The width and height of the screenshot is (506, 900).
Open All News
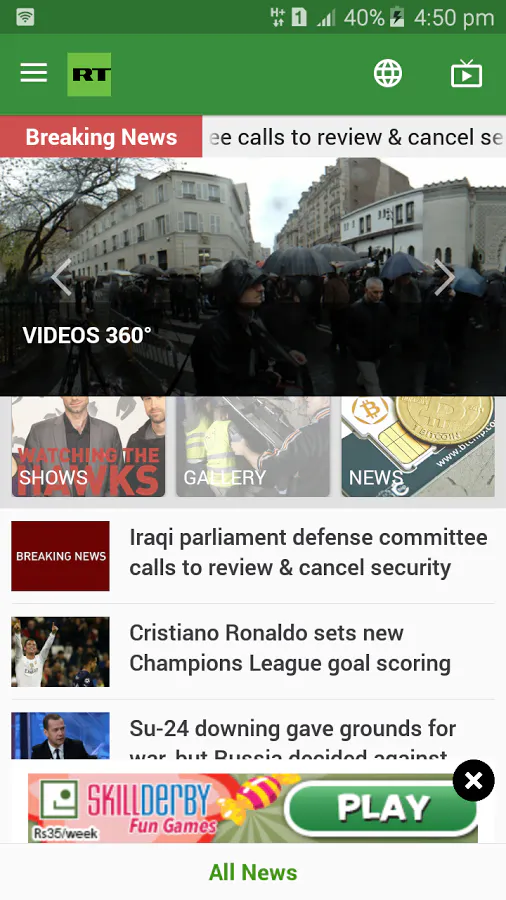pos(253,872)
